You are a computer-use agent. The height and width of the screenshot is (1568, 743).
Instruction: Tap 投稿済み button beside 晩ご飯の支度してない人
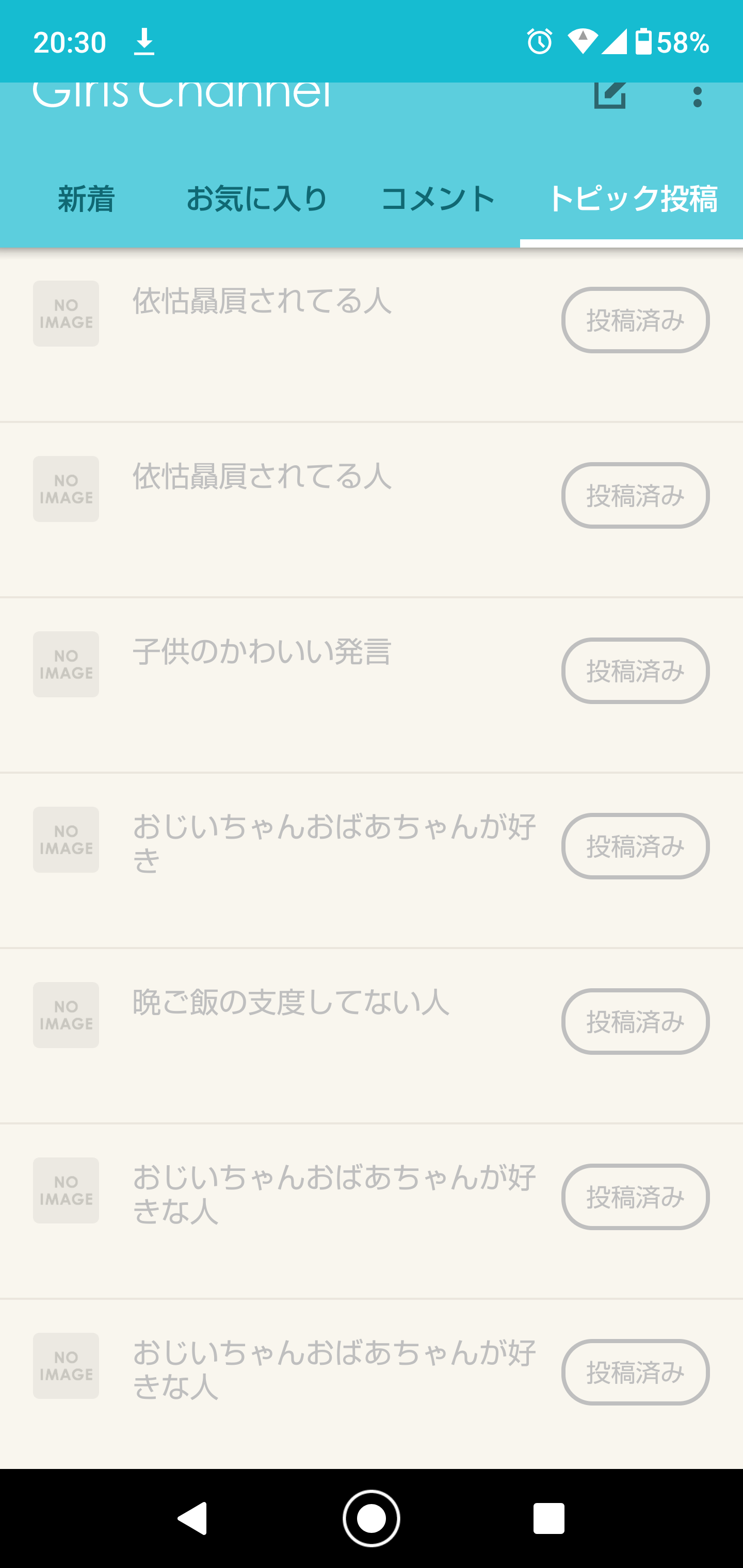pyautogui.click(x=635, y=1021)
